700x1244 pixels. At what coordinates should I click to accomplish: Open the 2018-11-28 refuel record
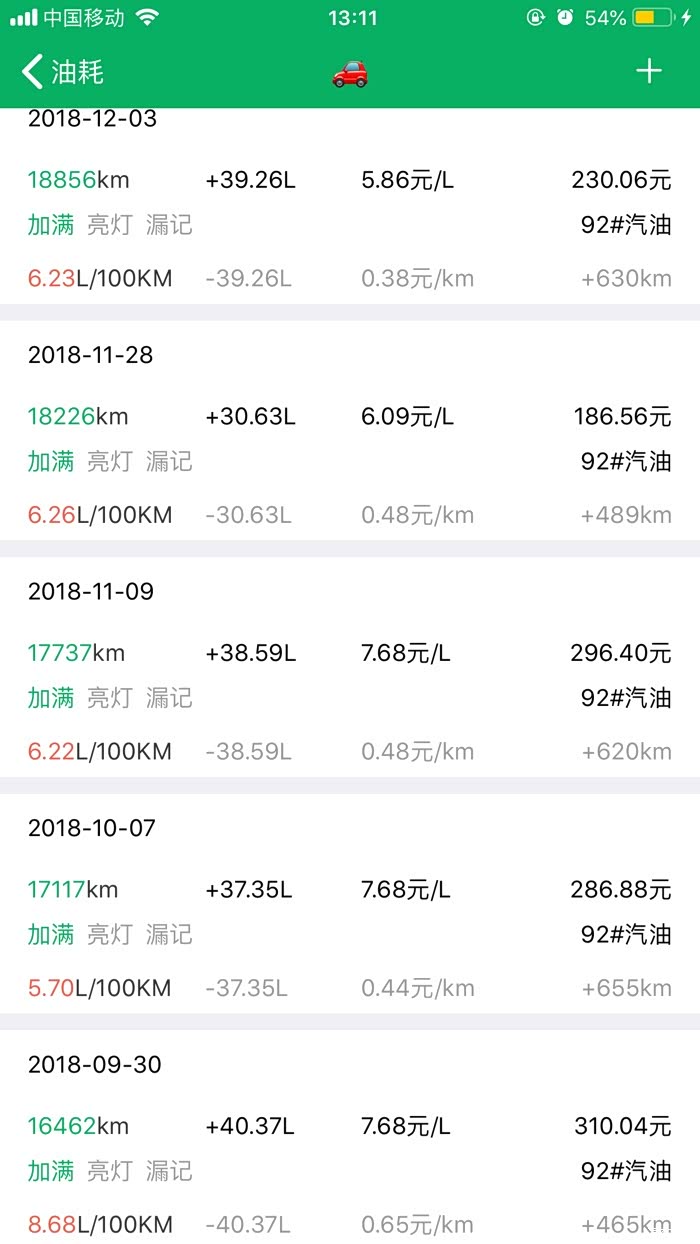350,435
